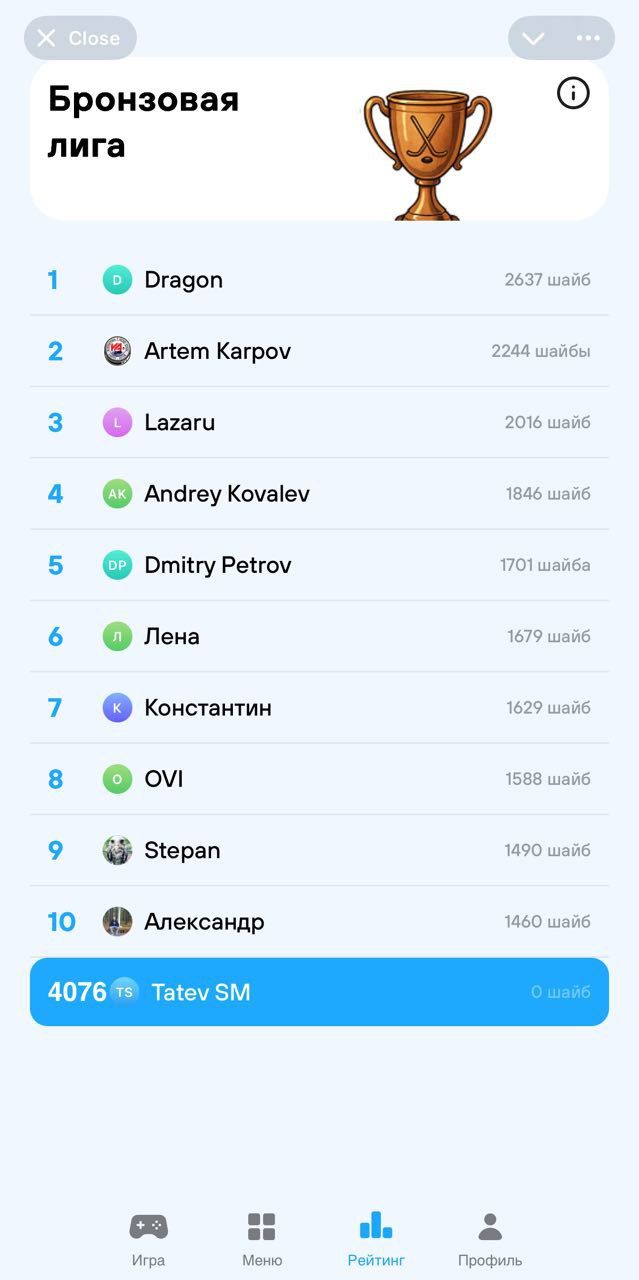
Task: View Artem Karpov's ranking row
Action: 319,351
